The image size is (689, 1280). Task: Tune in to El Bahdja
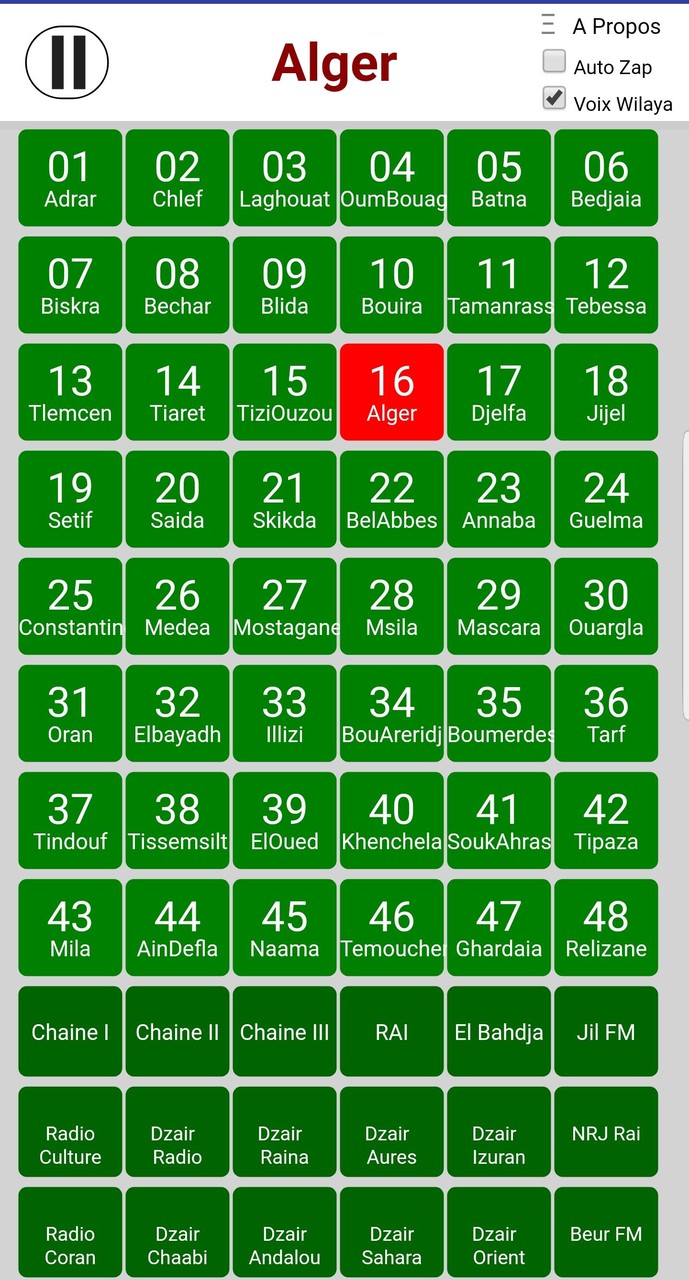[499, 1032]
